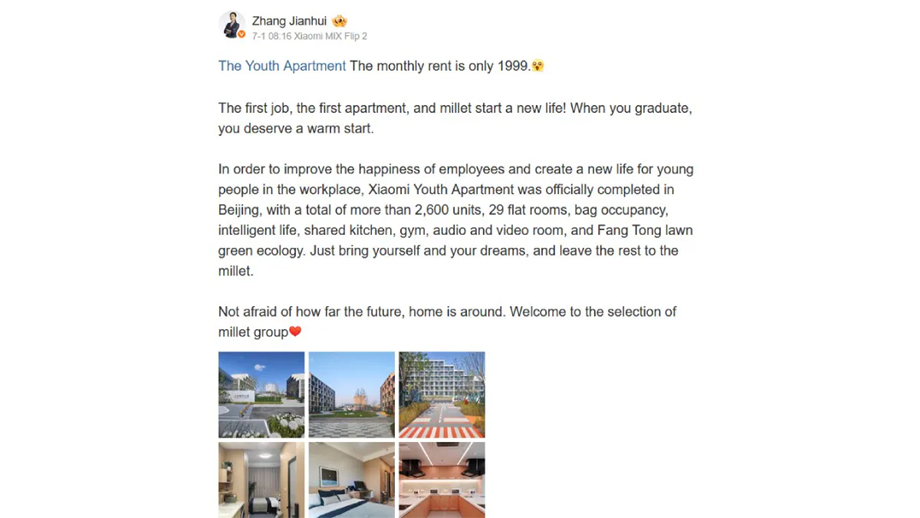Open Zhang Jianhui's profile avatar
The image size is (920, 518).
232,25
